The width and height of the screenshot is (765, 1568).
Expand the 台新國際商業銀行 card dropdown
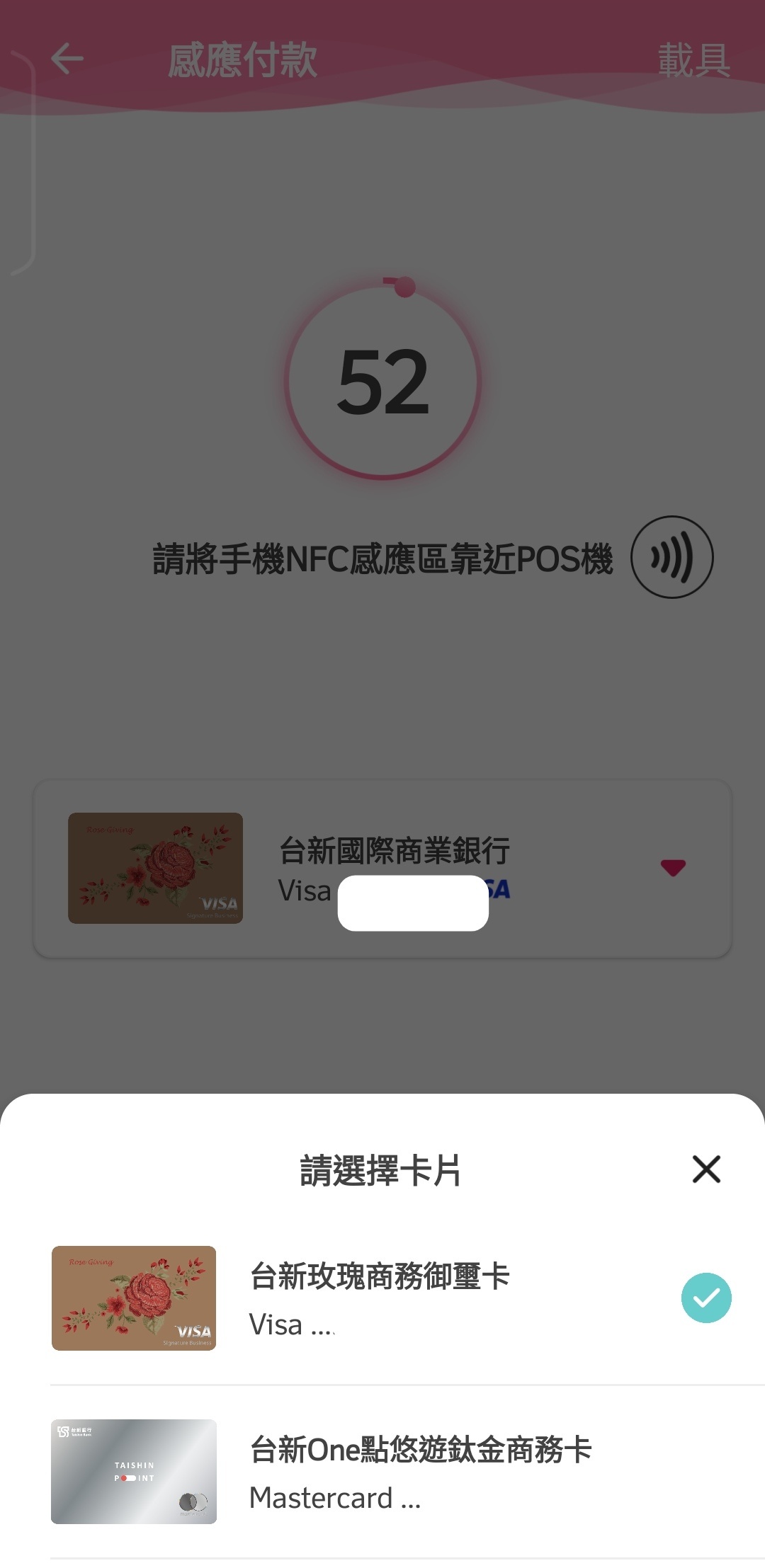pyautogui.click(x=672, y=868)
